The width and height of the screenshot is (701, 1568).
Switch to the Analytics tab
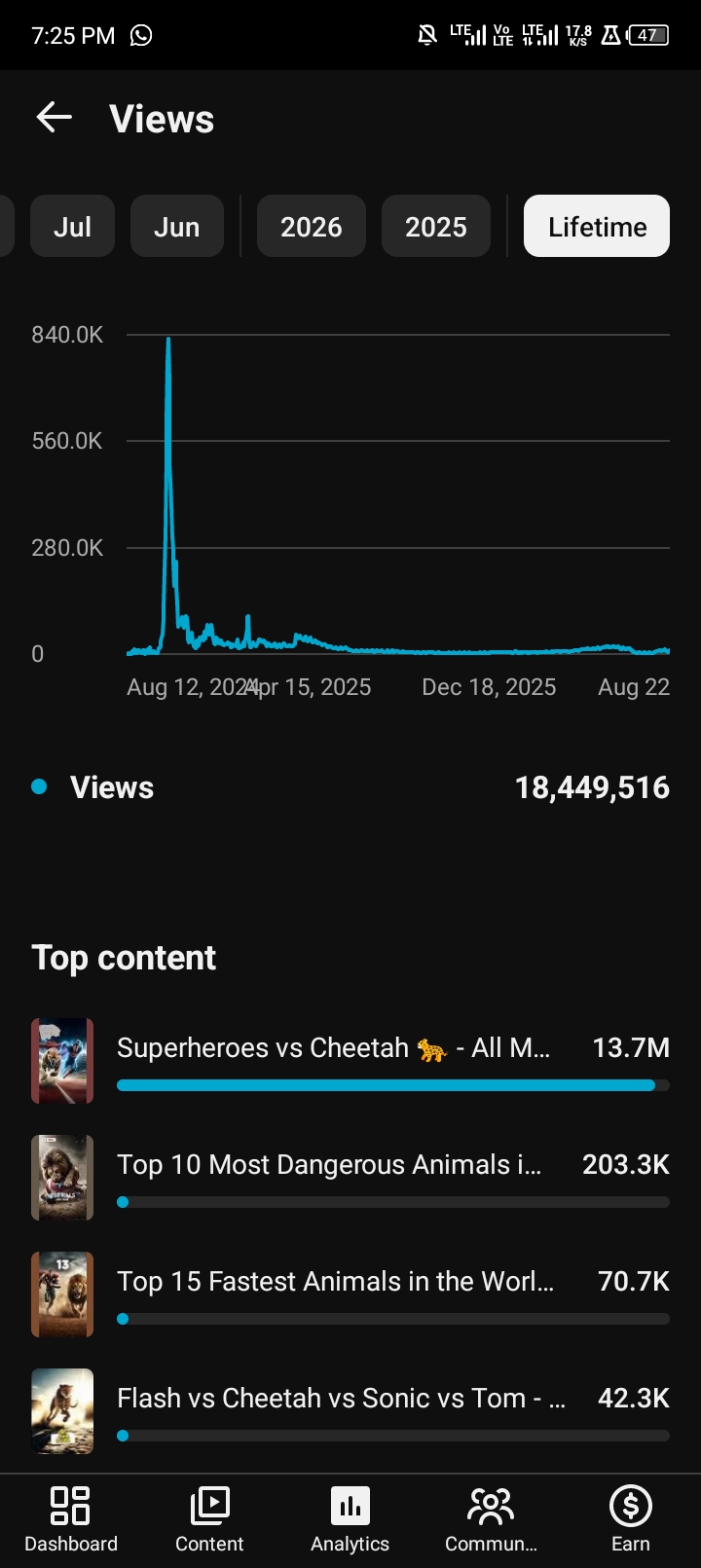[350, 1519]
